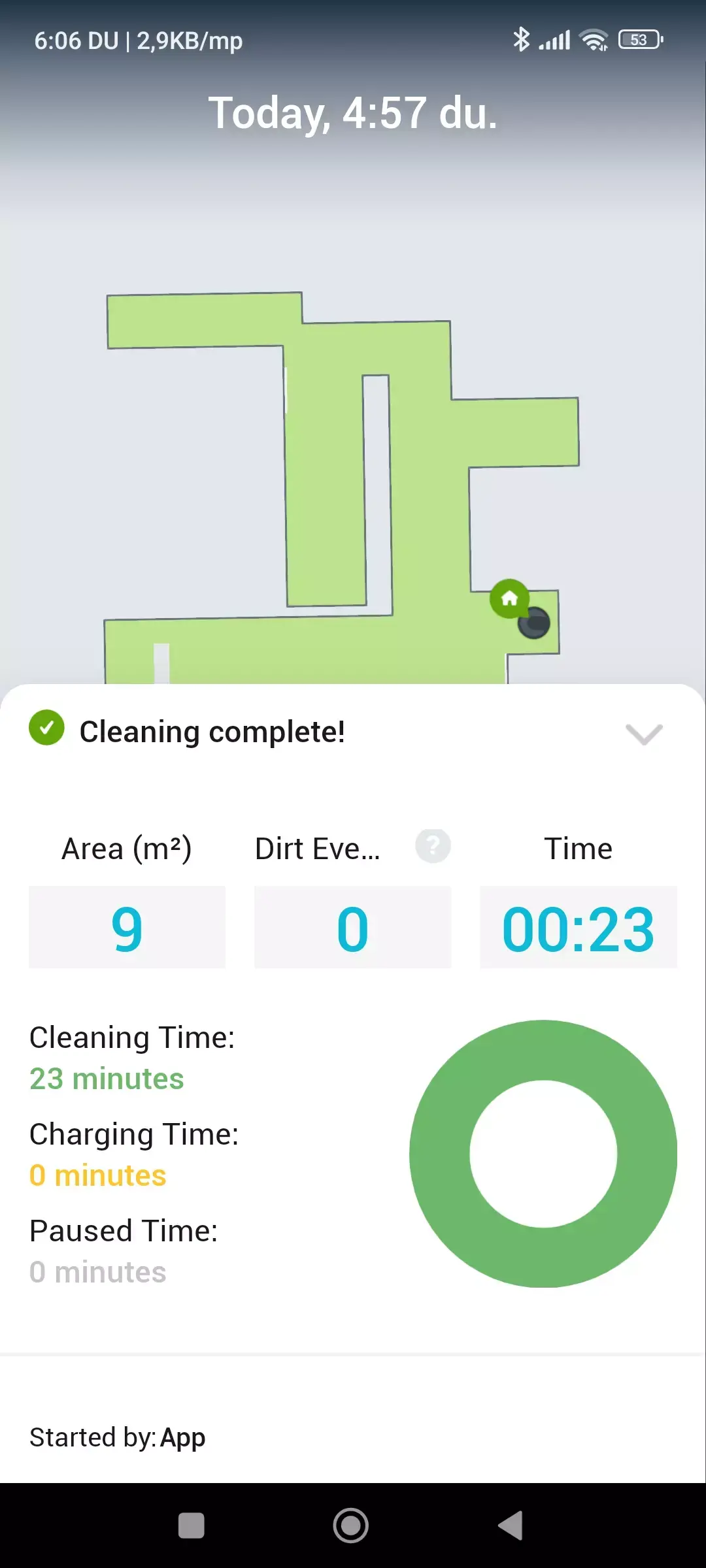The height and width of the screenshot is (1568, 706).
Task: Go to the system home screen
Action: click(351, 1526)
